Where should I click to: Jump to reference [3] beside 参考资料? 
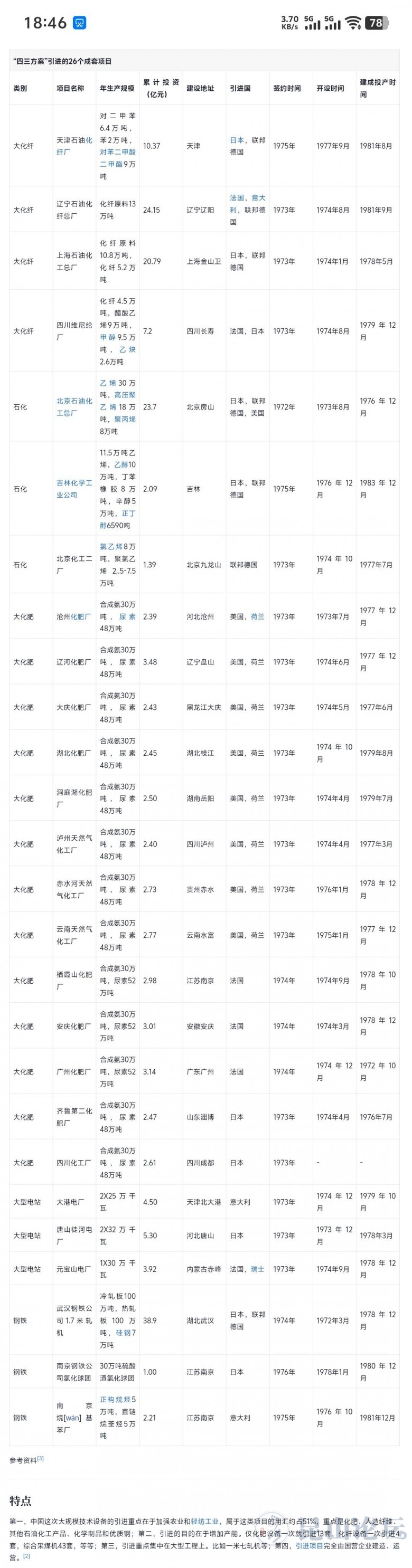click(41, 1458)
